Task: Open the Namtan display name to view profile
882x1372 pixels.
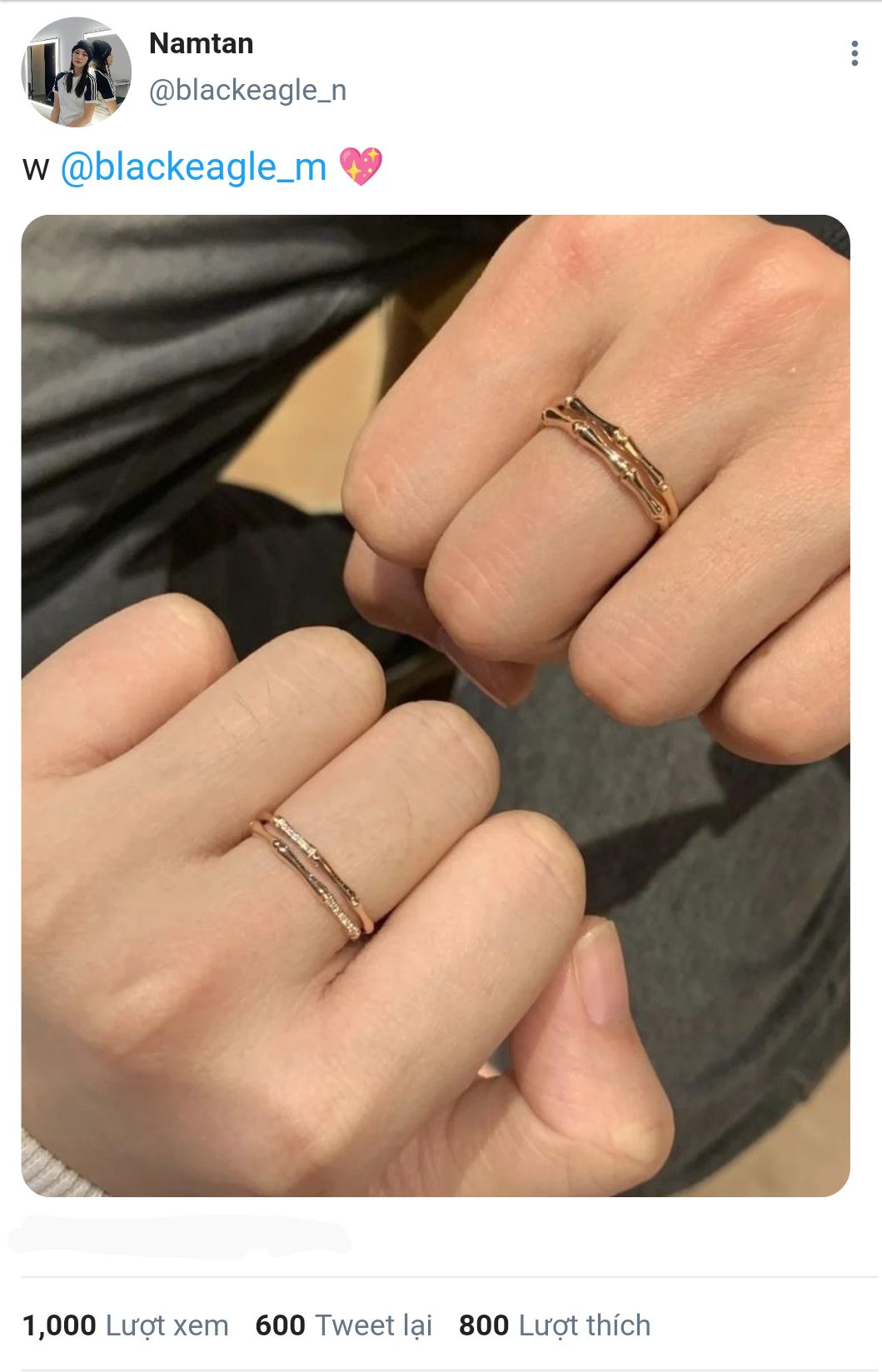Action: [201, 43]
